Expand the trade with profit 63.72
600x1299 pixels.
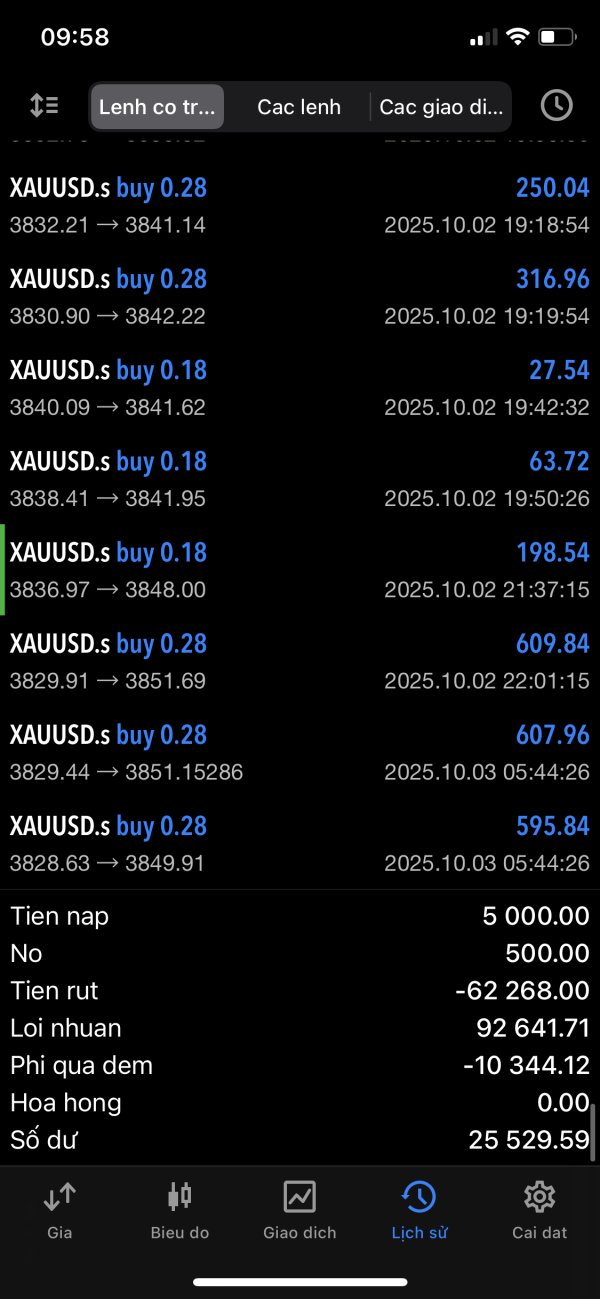click(x=300, y=479)
